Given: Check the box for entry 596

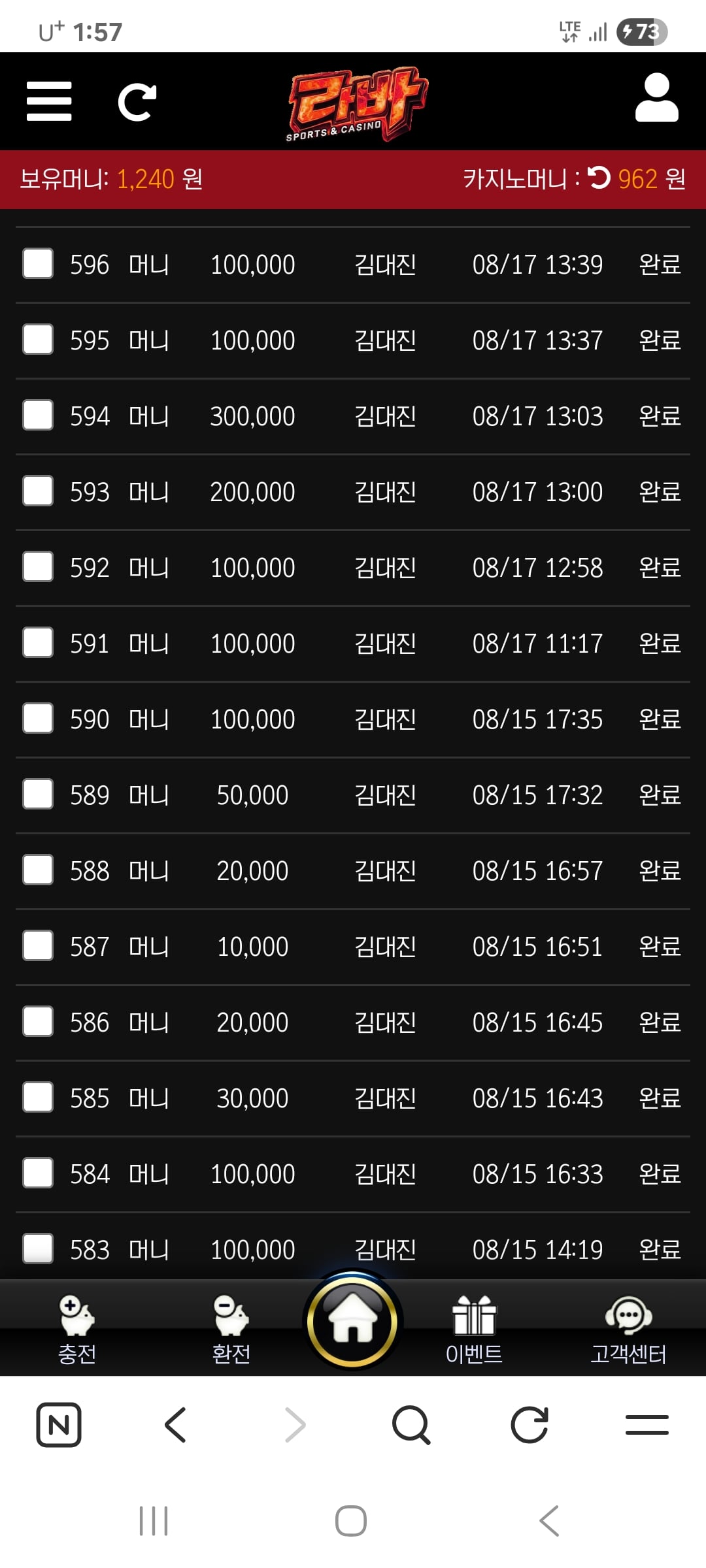Looking at the screenshot, I should point(38,263).
